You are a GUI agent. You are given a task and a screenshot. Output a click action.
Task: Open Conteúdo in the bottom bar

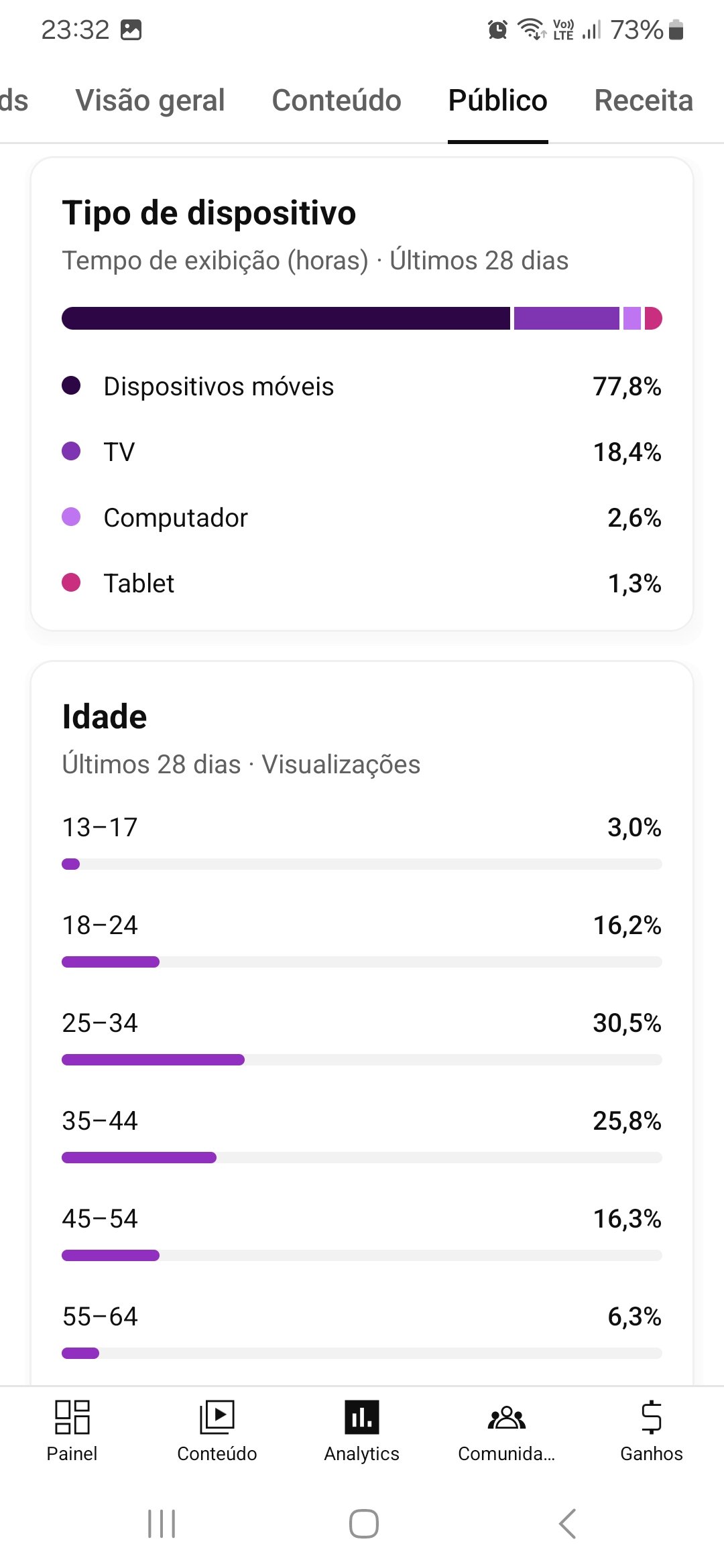(x=217, y=1431)
